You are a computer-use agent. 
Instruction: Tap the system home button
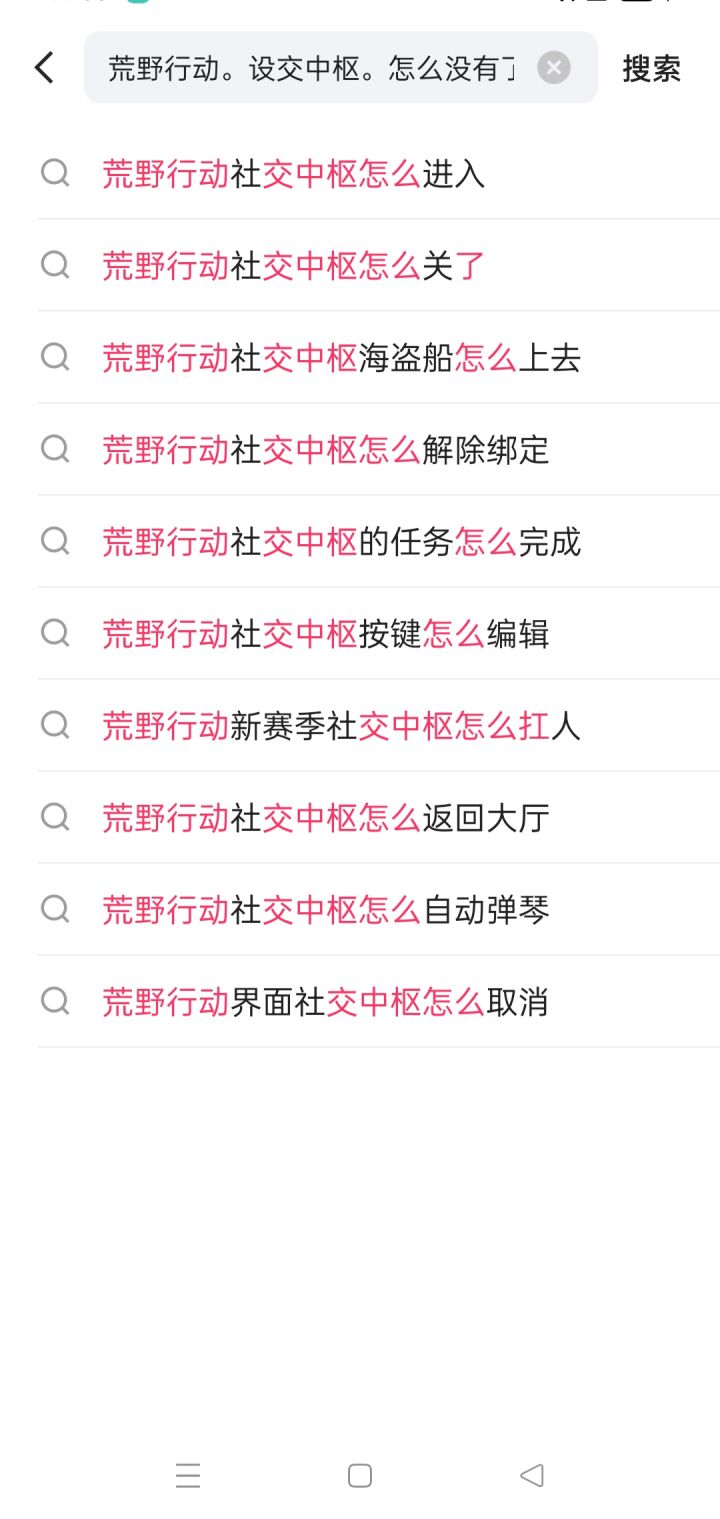[x=360, y=1475]
